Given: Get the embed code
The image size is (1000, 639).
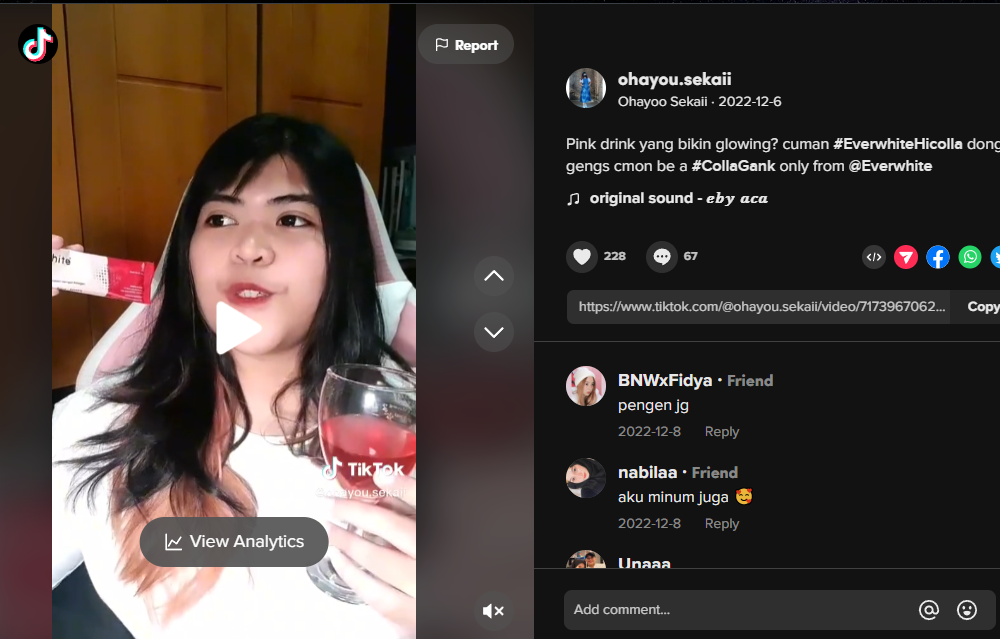Looking at the screenshot, I should (x=874, y=257).
